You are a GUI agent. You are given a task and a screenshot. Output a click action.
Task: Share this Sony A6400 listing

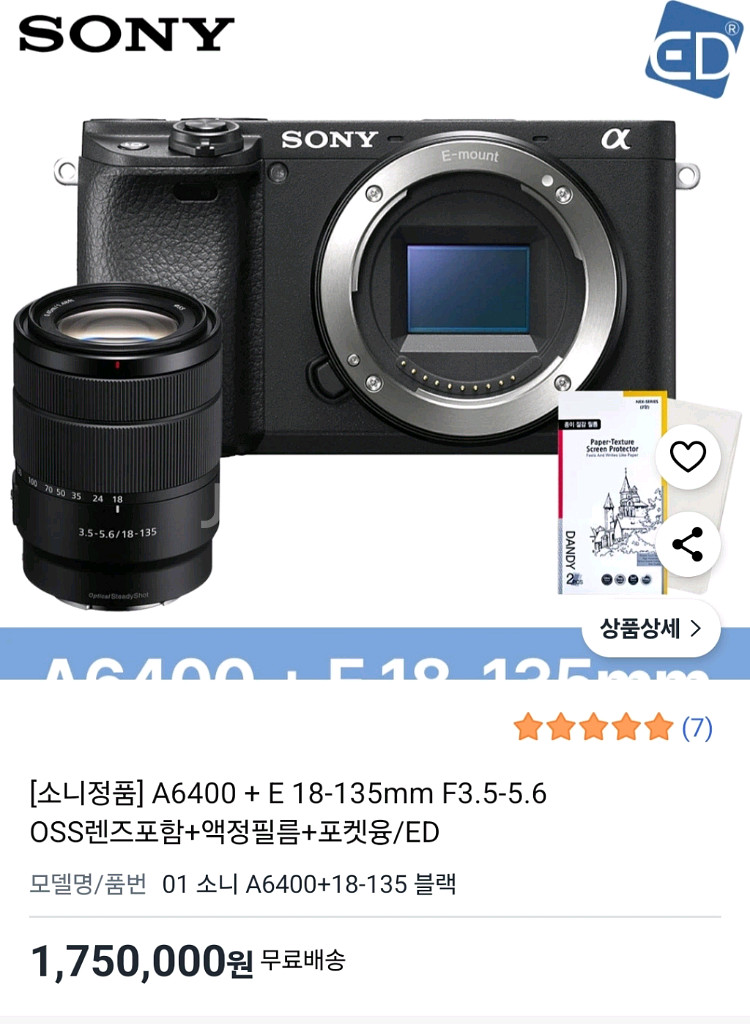tap(688, 544)
